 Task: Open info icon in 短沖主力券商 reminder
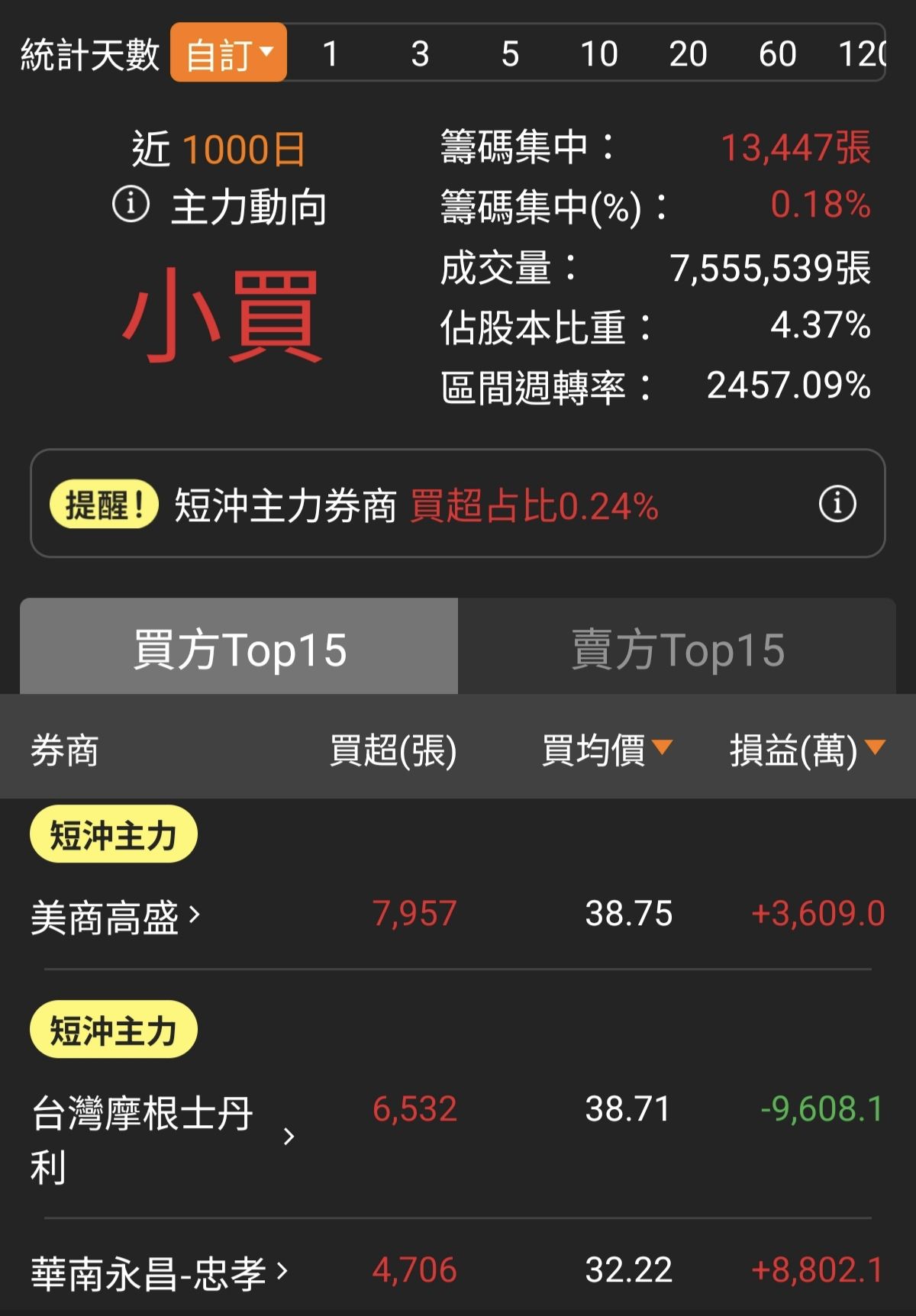click(x=837, y=504)
